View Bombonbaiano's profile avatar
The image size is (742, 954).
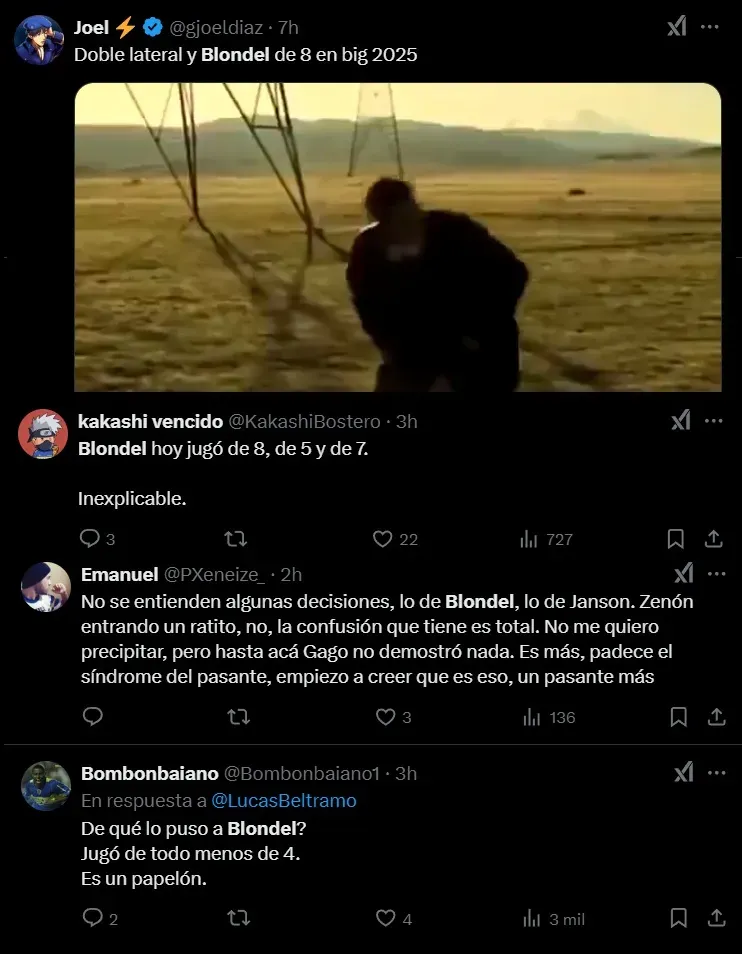pyautogui.click(x=46, y=785)
